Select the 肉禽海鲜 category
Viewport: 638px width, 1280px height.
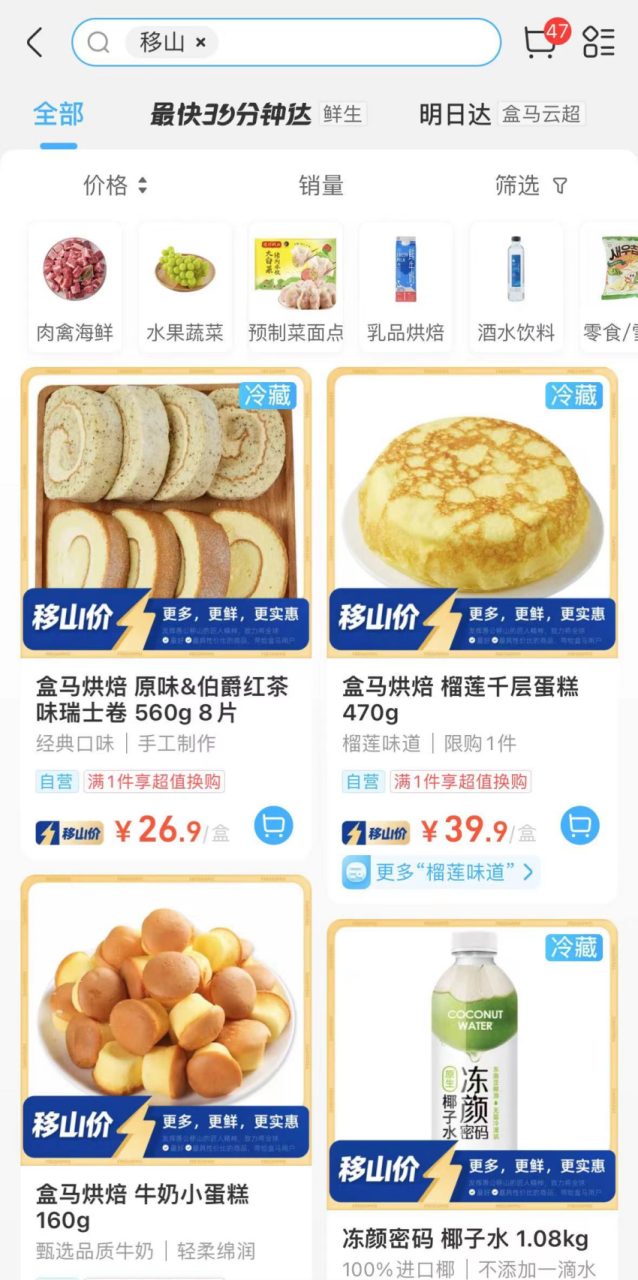point(75,287)
